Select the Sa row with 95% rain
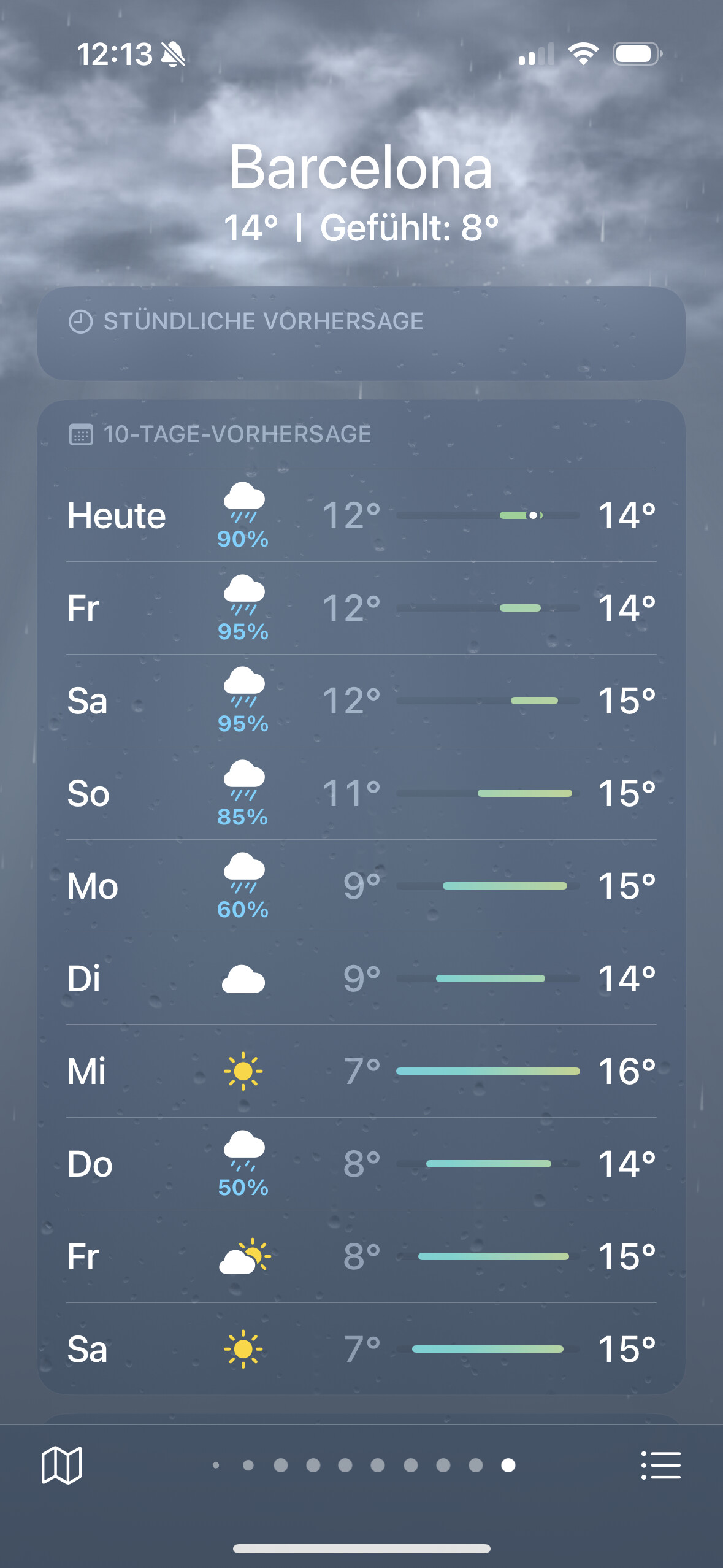This screenshot has width=723, height=1568. 361,701
